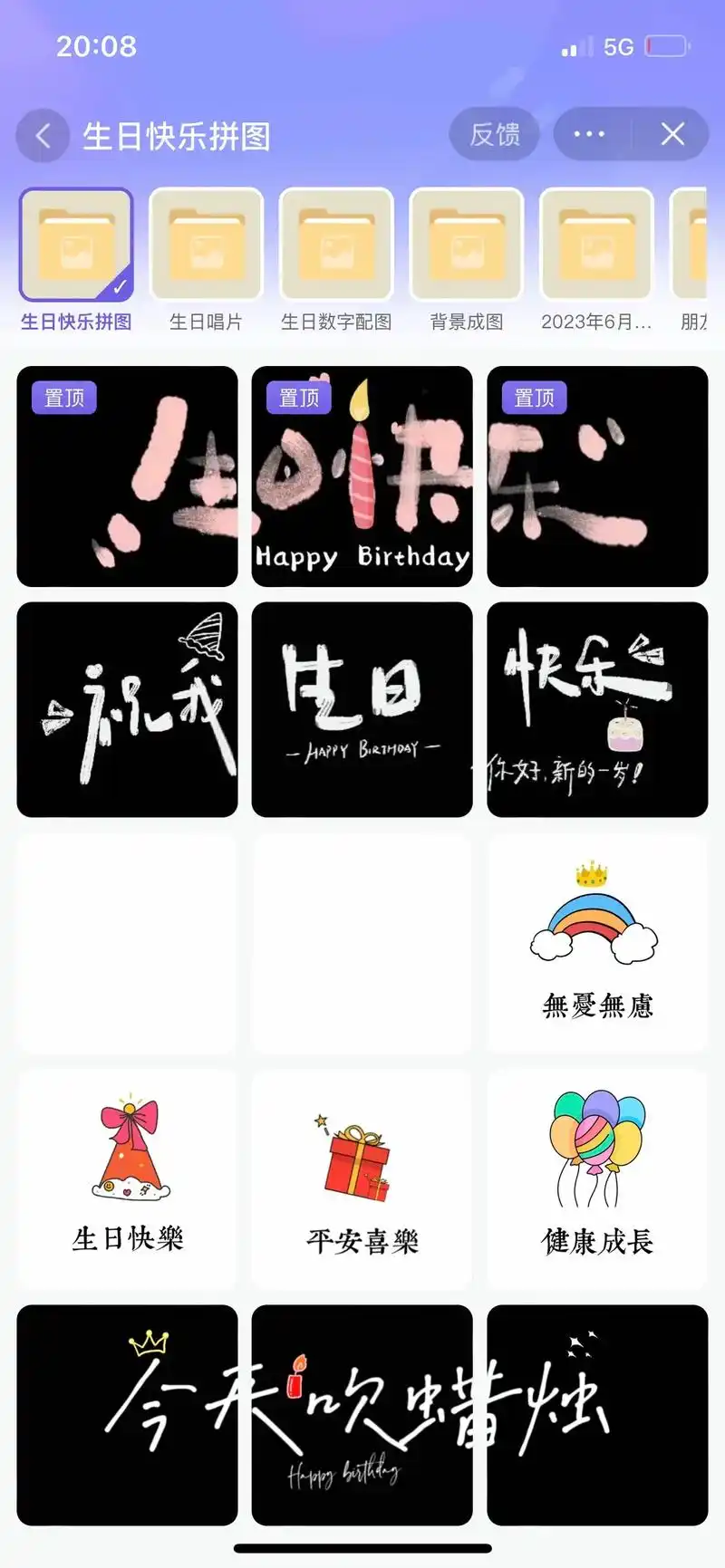This screenshot has height=1568, width=725.
Task: Tap the 置顶 badge on the first sticker
Action: click(x=63, y=397)
